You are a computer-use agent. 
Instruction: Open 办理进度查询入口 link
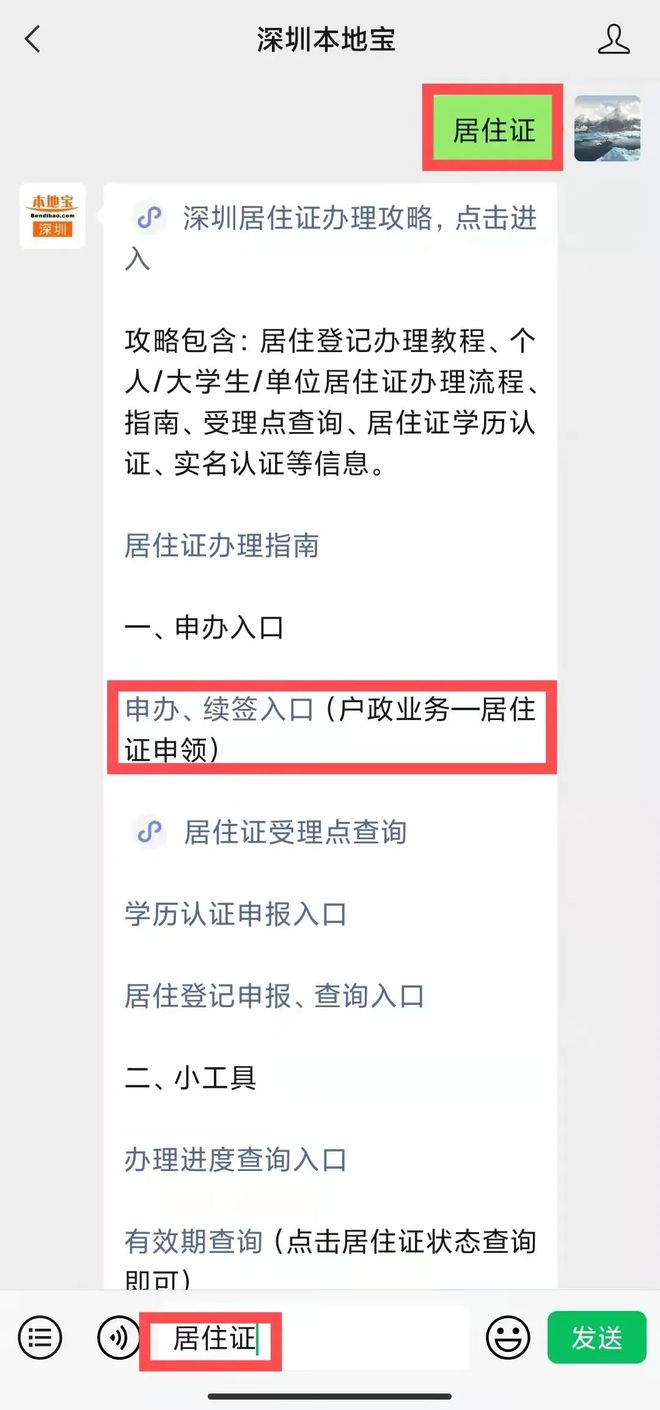[235, 1160]
